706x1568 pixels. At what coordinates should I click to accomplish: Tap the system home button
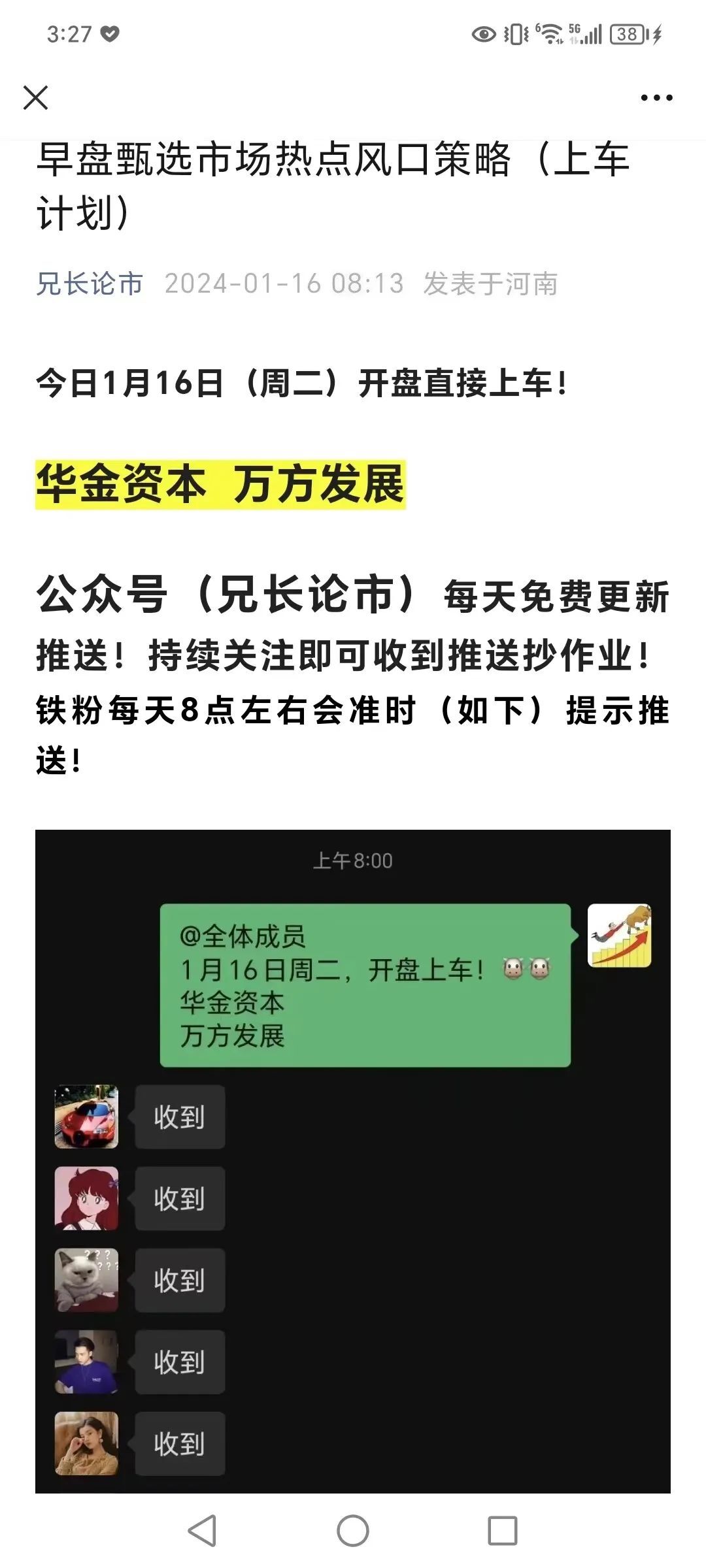point(353,1531)
